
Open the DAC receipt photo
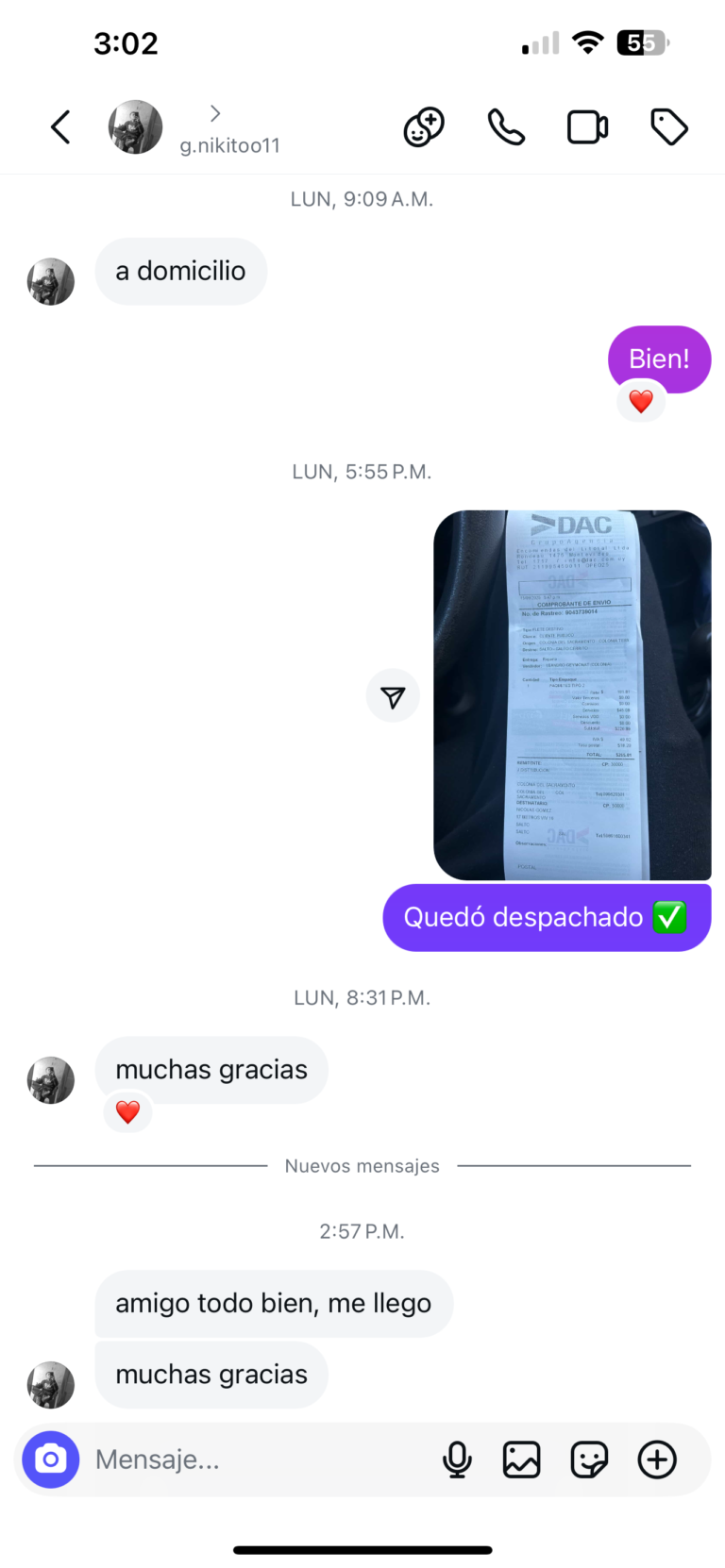click(x=572, y=694)
